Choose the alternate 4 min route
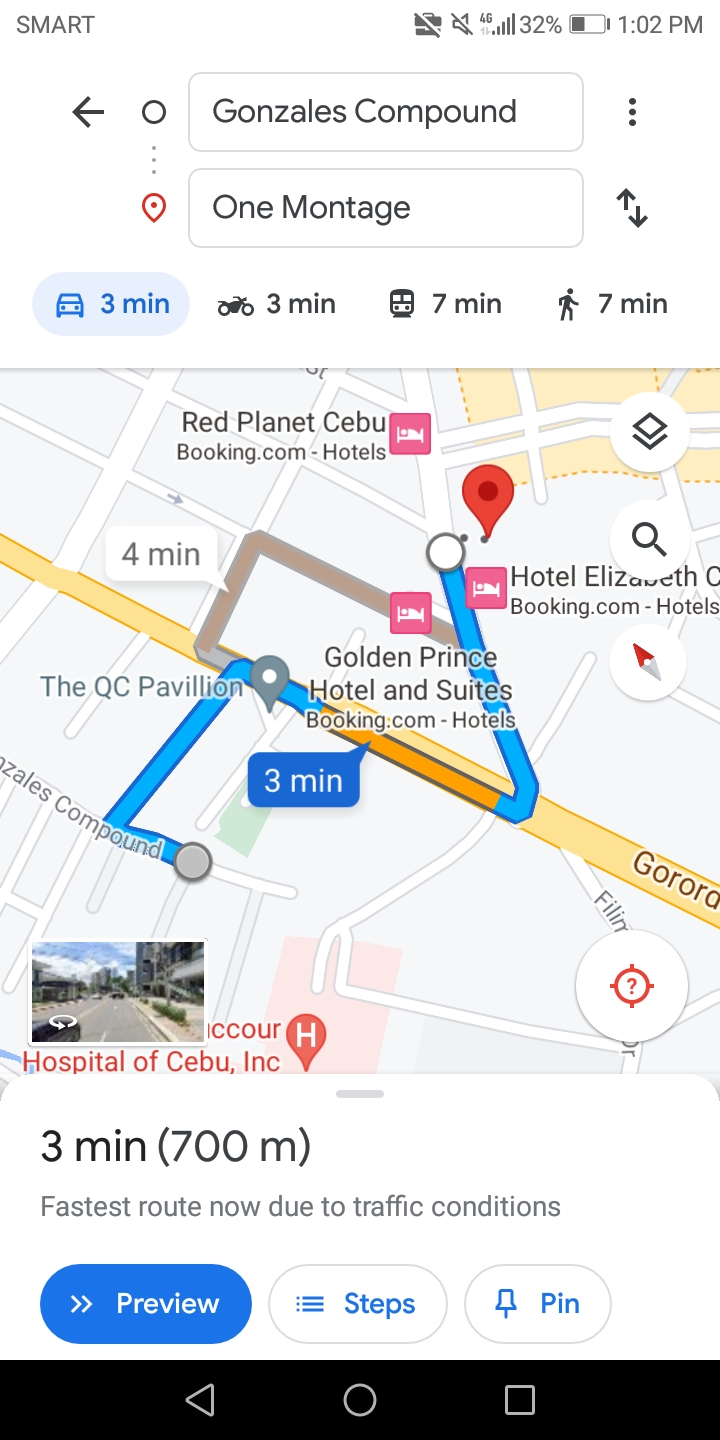The width and height of the screenshot is (720, 1440). (x=161, y=554)
